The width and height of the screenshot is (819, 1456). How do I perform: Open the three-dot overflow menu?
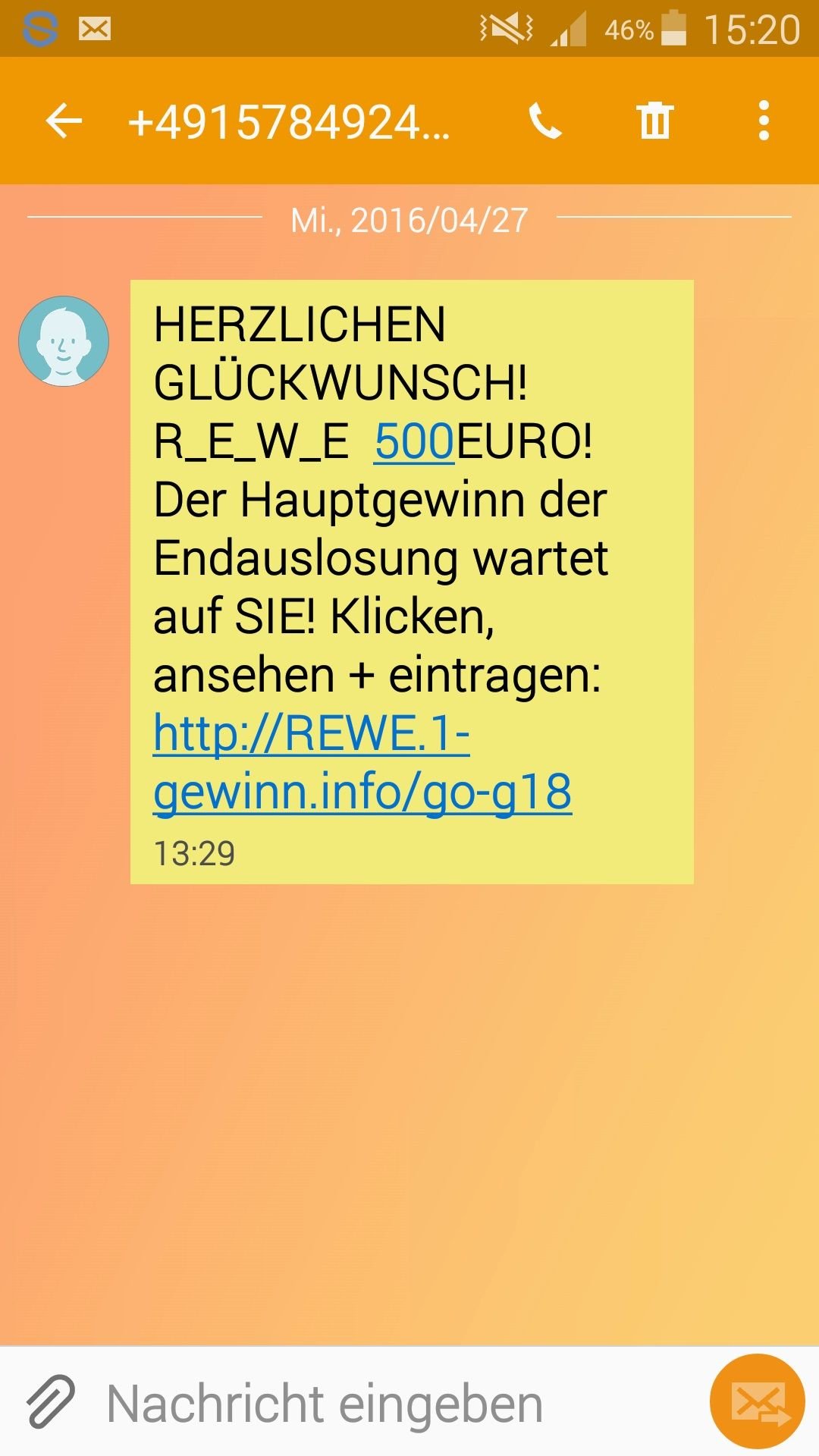point(764,121)
